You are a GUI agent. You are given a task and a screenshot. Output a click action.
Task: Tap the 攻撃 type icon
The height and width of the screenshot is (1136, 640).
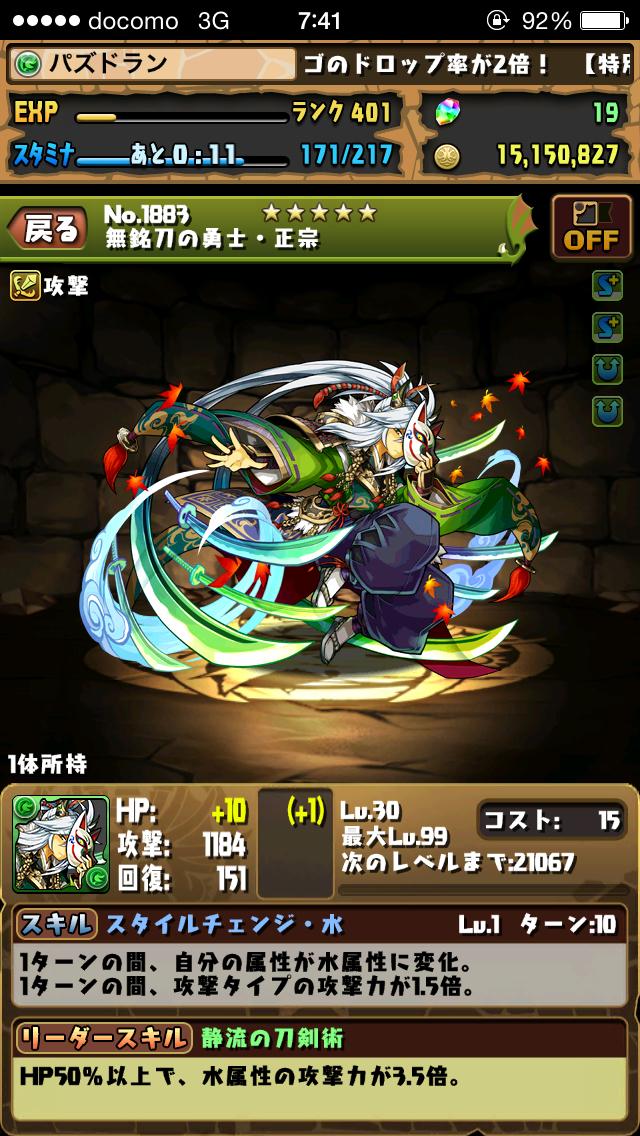[25, 285]
